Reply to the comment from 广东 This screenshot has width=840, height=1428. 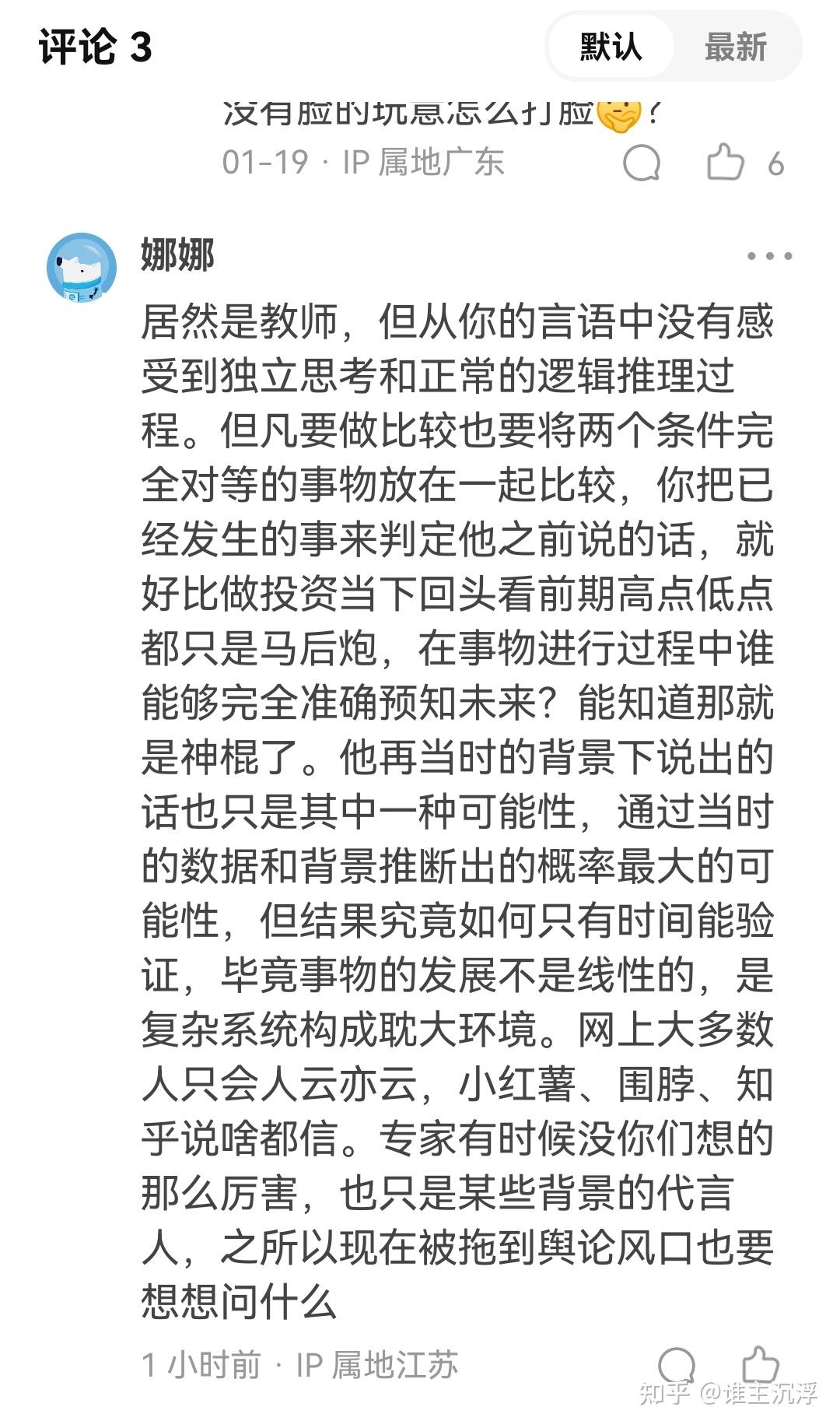(642, 163)
